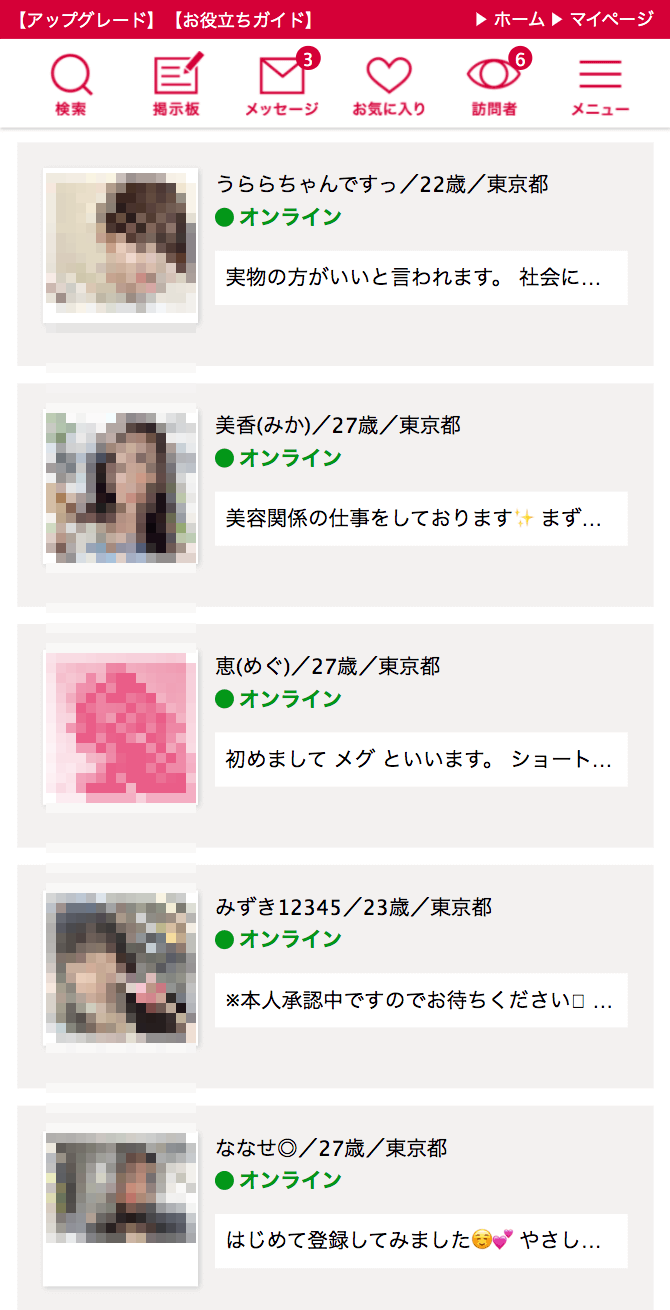The width and height of the screenshot is (670, 1310).
Task: Open the お役立ちガイド link
Action: click(242, 20)
